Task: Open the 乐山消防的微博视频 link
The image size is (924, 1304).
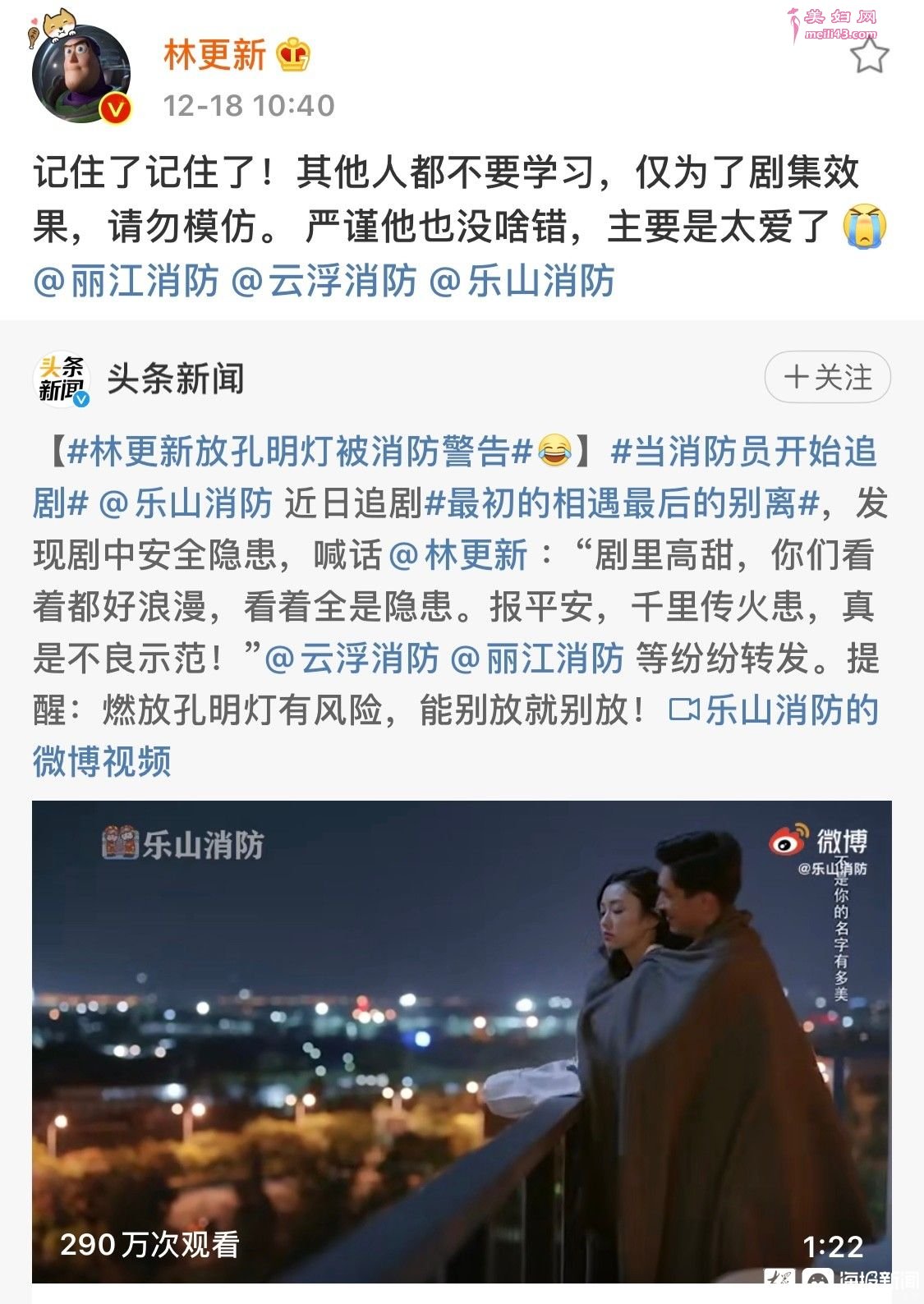Action: (x=774, y=711)
